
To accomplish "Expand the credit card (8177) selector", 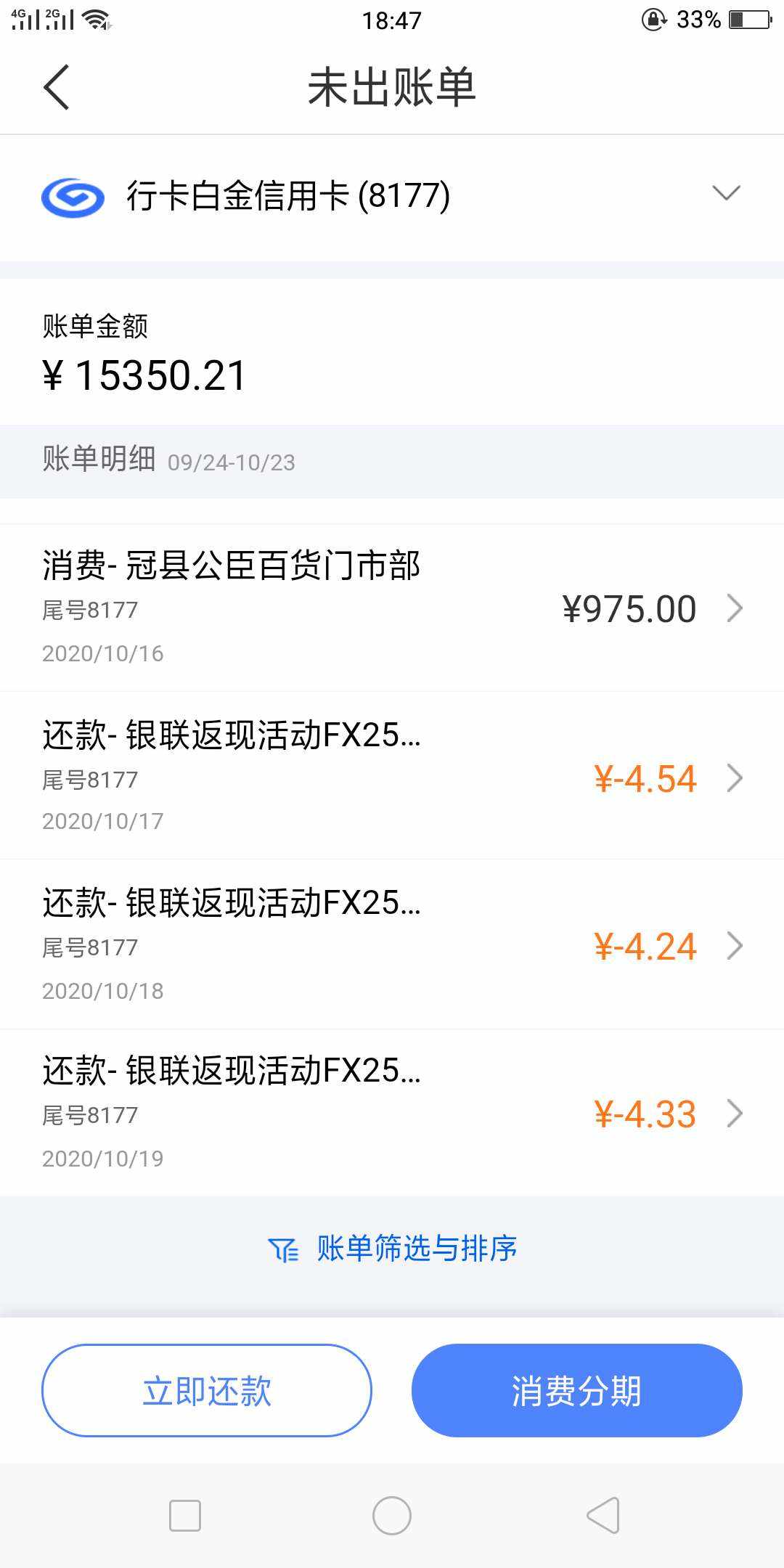I will [392, 197].
